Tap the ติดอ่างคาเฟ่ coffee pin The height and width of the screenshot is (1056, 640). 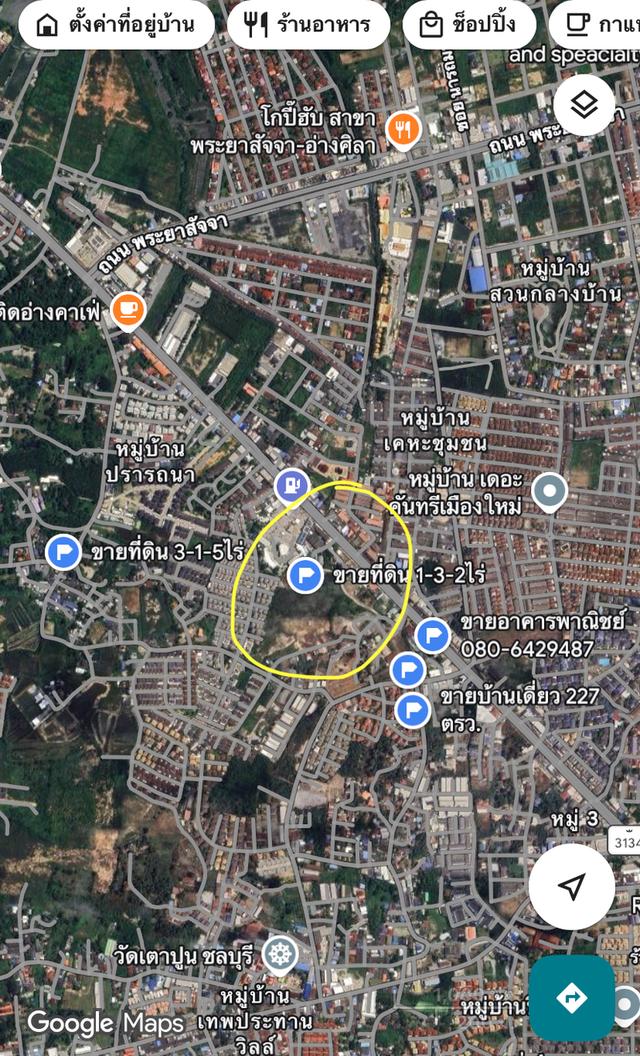pos(127,309)
